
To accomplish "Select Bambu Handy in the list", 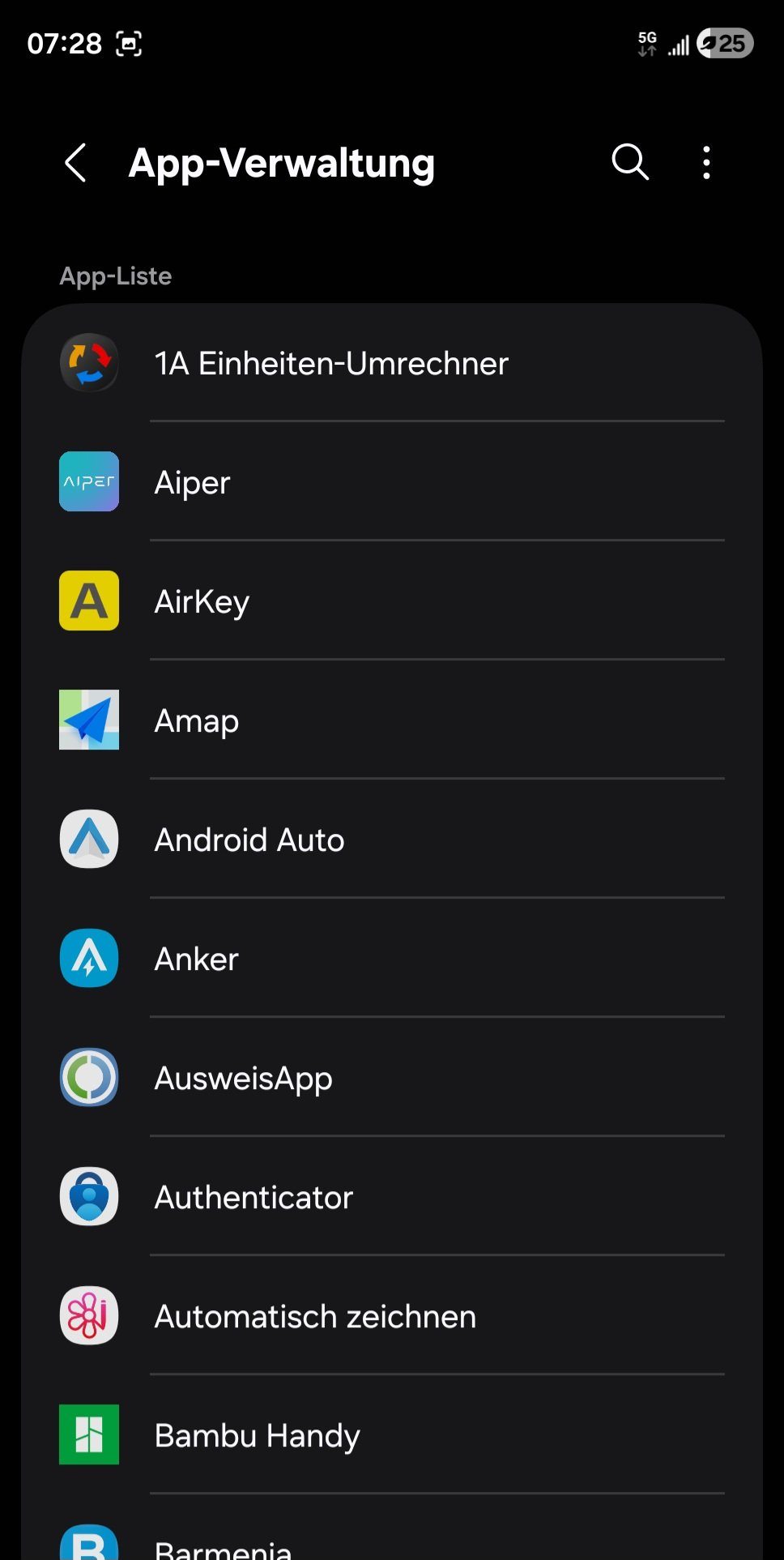I will [257, 1436].
